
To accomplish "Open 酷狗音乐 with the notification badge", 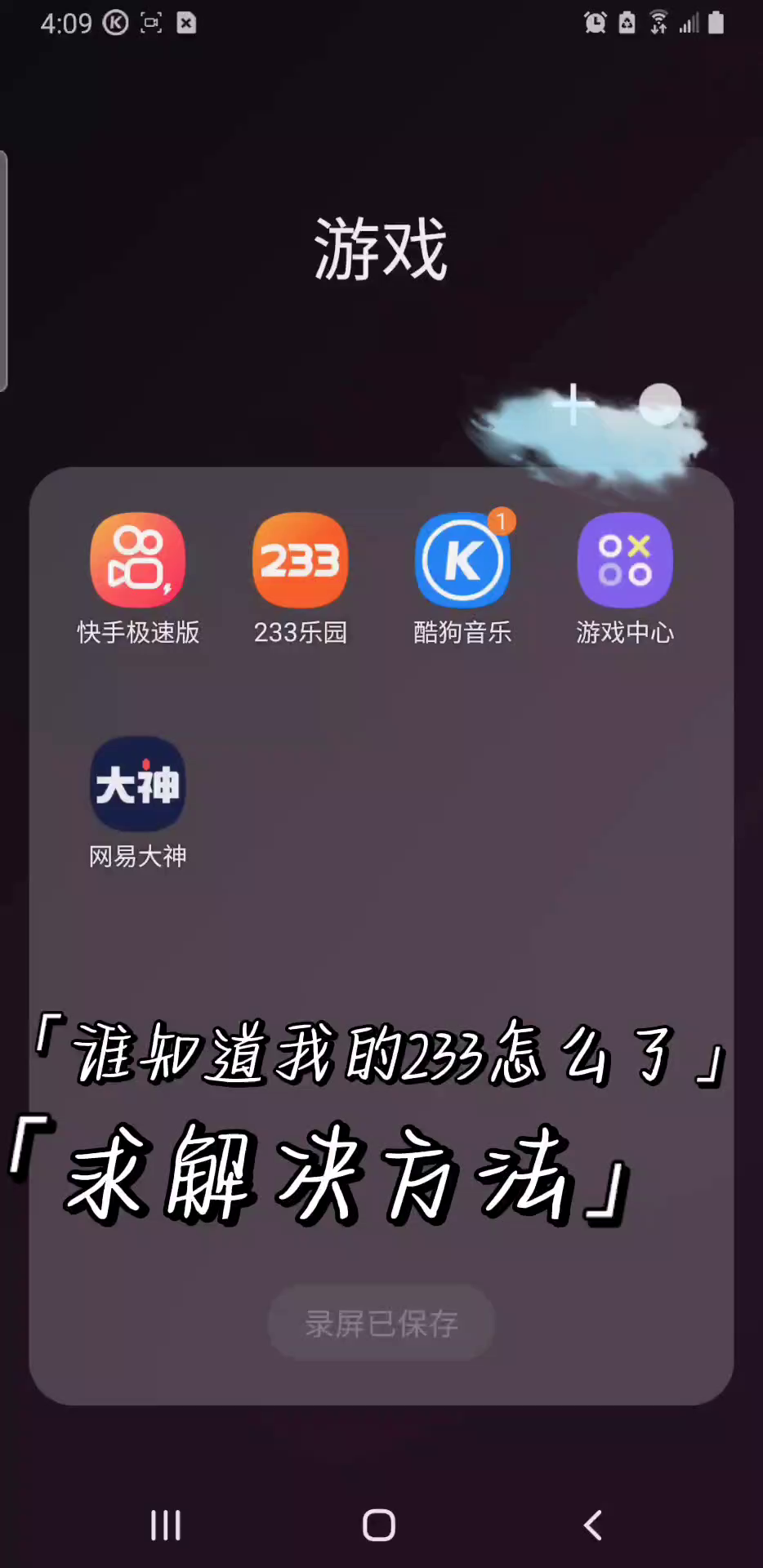I will click(462, 560).
